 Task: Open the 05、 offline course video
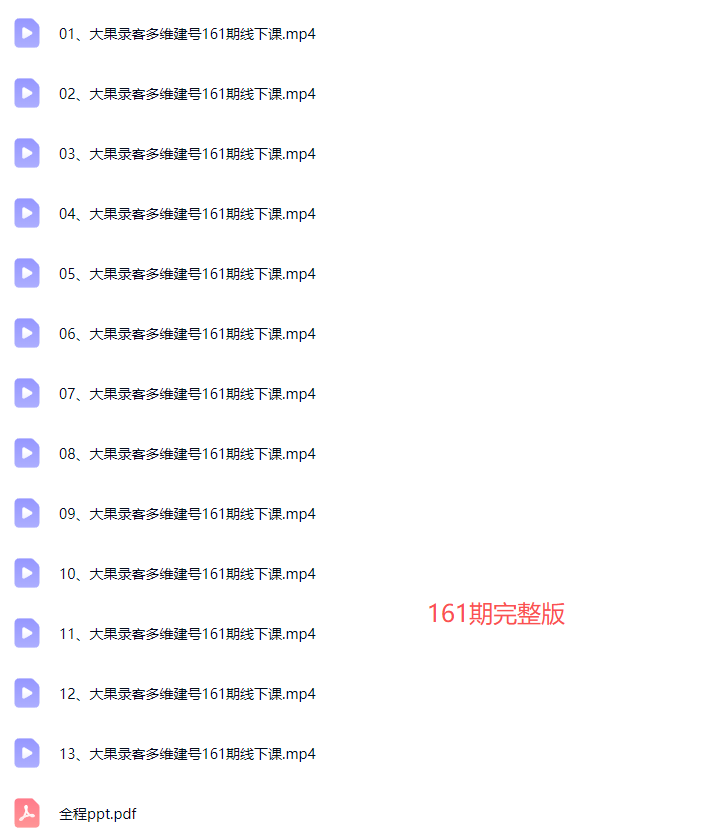pyautogui.click(x=187, y=274)
